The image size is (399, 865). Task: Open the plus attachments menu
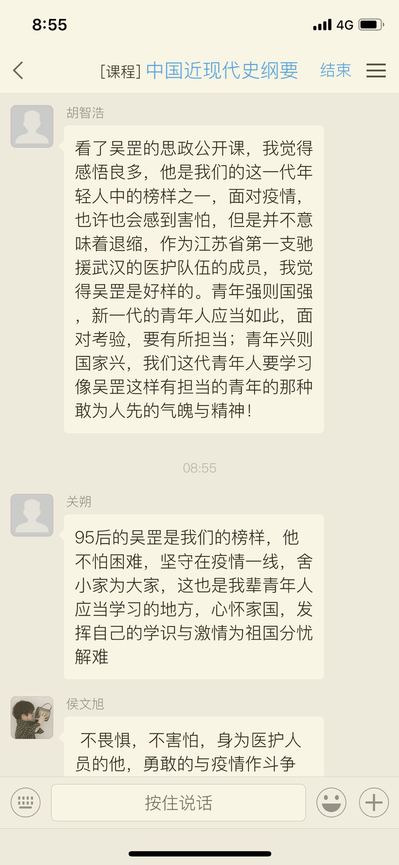point(374,802)
